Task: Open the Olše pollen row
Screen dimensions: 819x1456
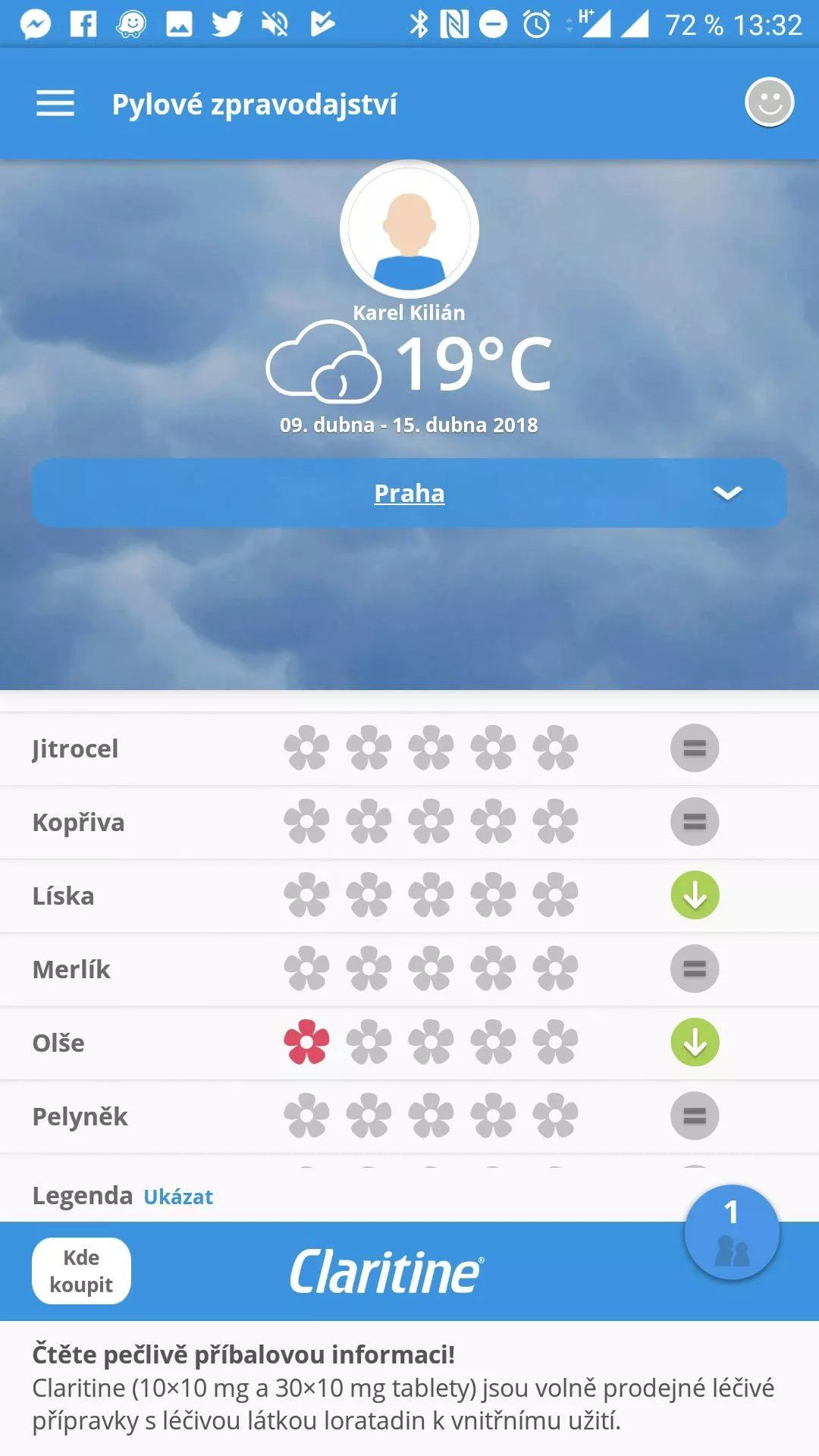Action: (409, 1043)
